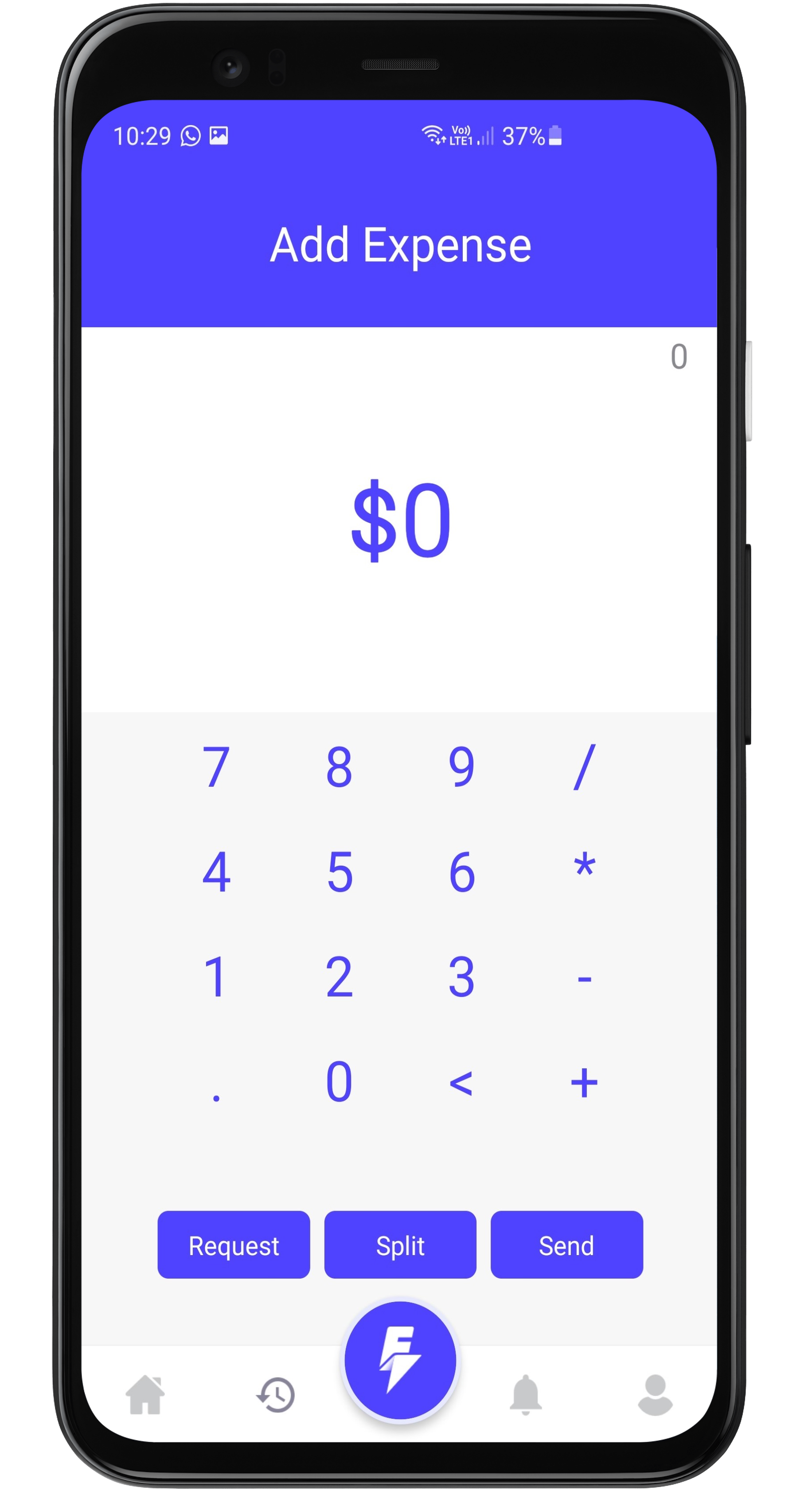Tap the Send button
The image size is (812, 1503).
566,1245
